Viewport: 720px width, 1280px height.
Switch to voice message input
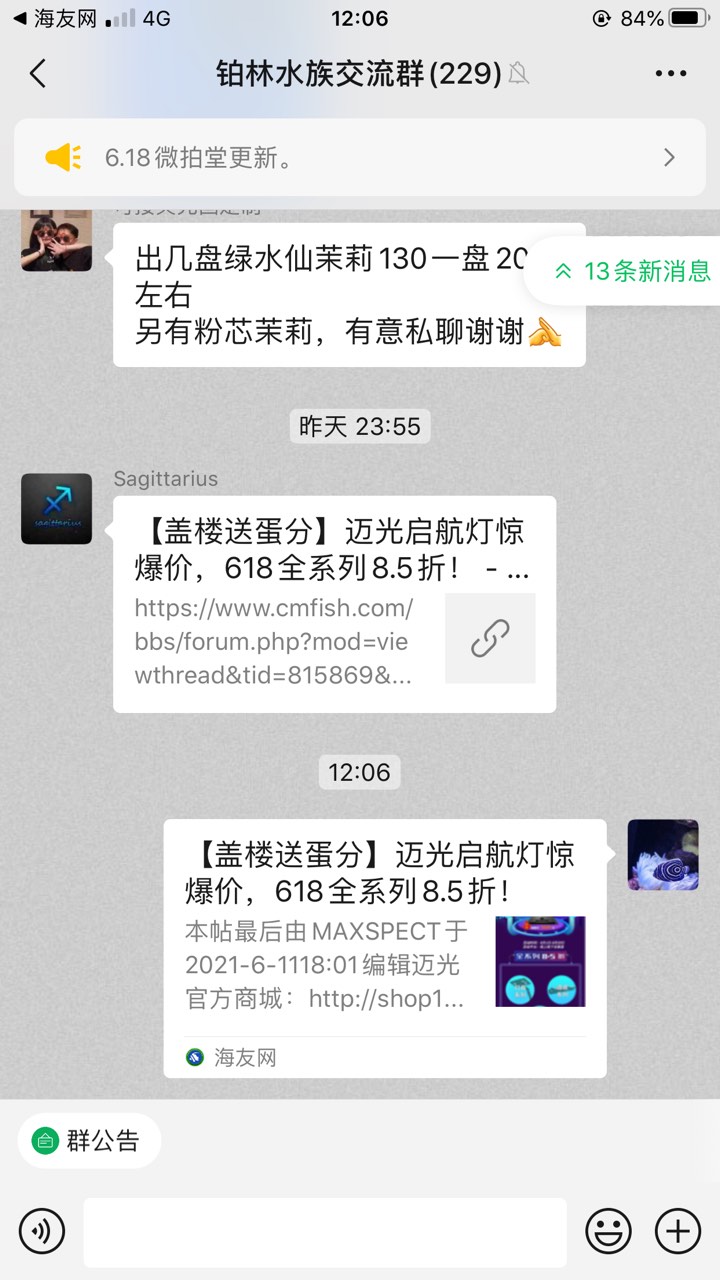tap(41, 1230)
